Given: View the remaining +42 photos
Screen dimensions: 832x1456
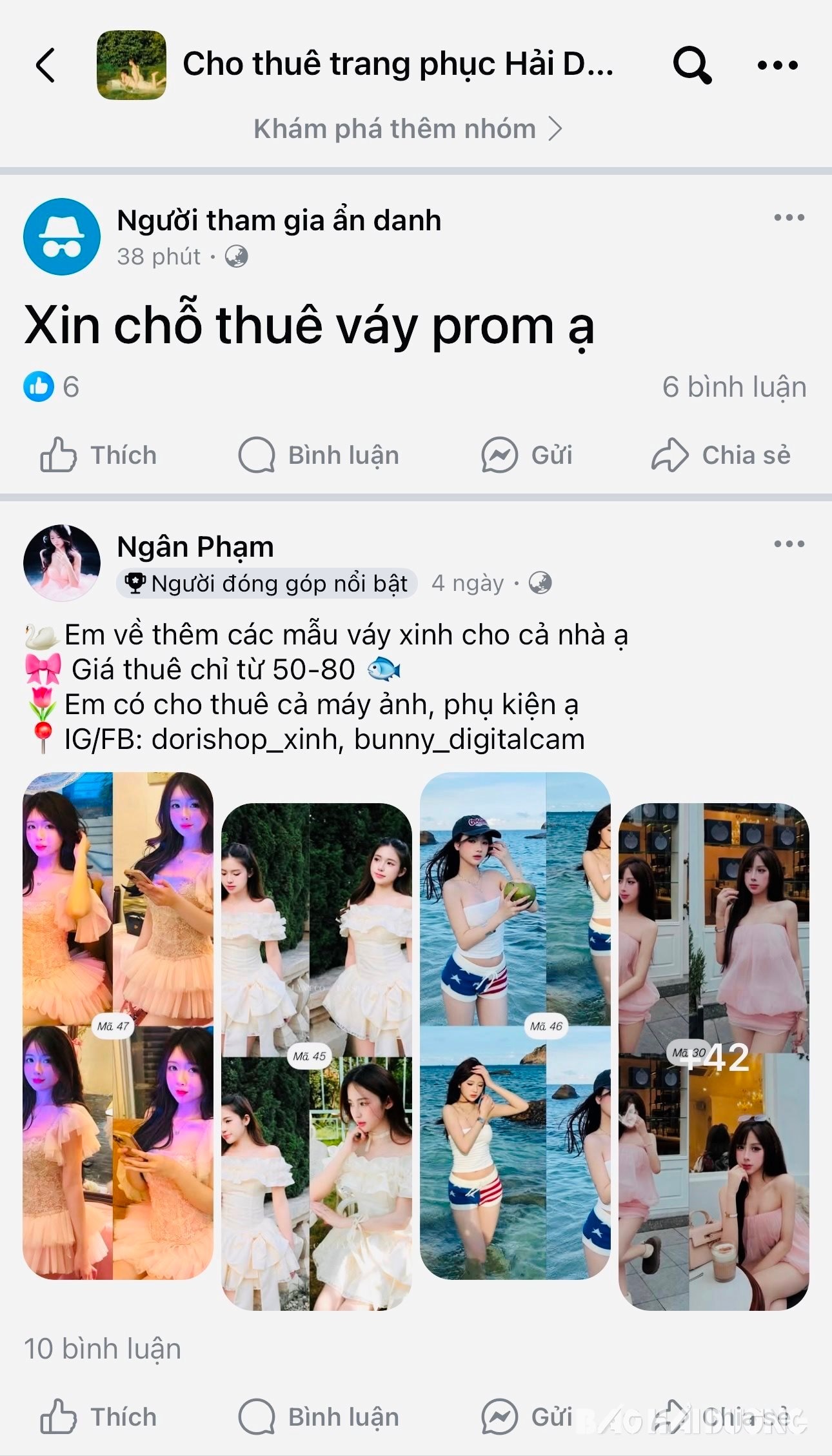Looking at the screenshot, I should (x=713, y=1056).
